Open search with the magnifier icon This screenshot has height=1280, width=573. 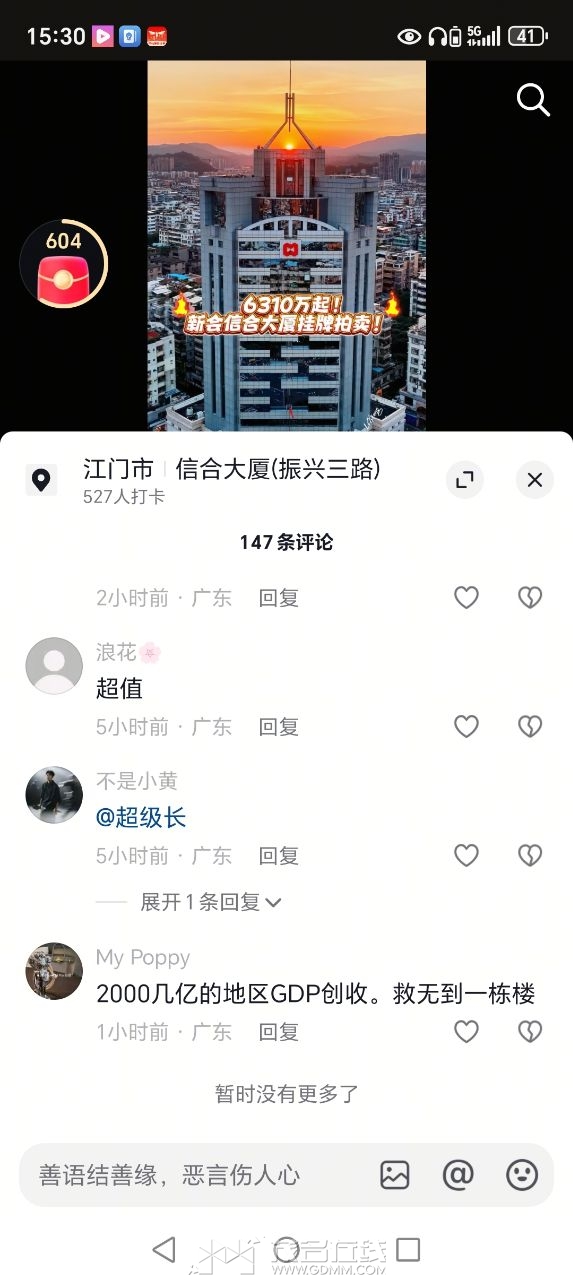click(x=533, y=100)
